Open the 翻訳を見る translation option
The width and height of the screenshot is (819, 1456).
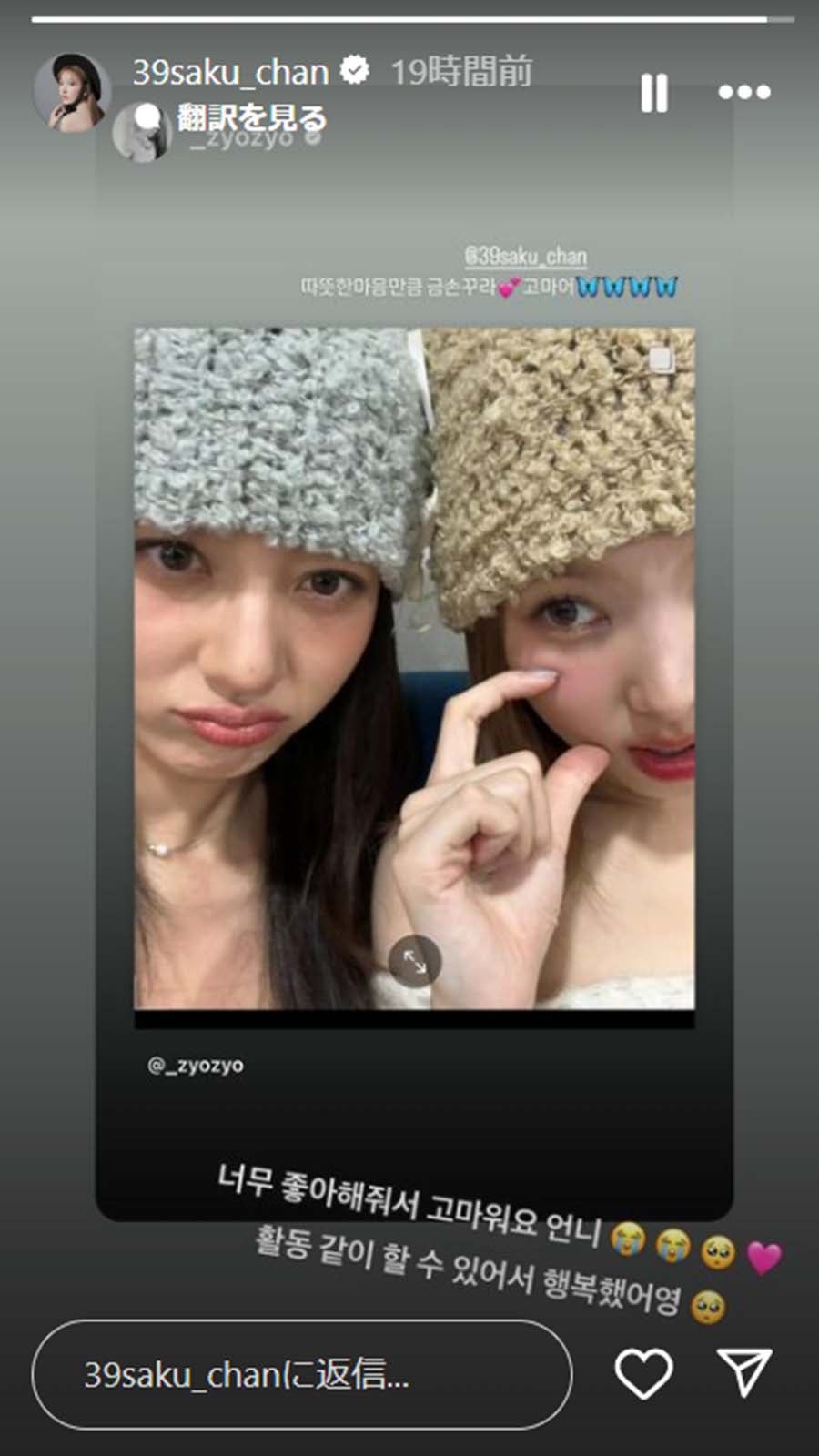[x=241, y=116]
